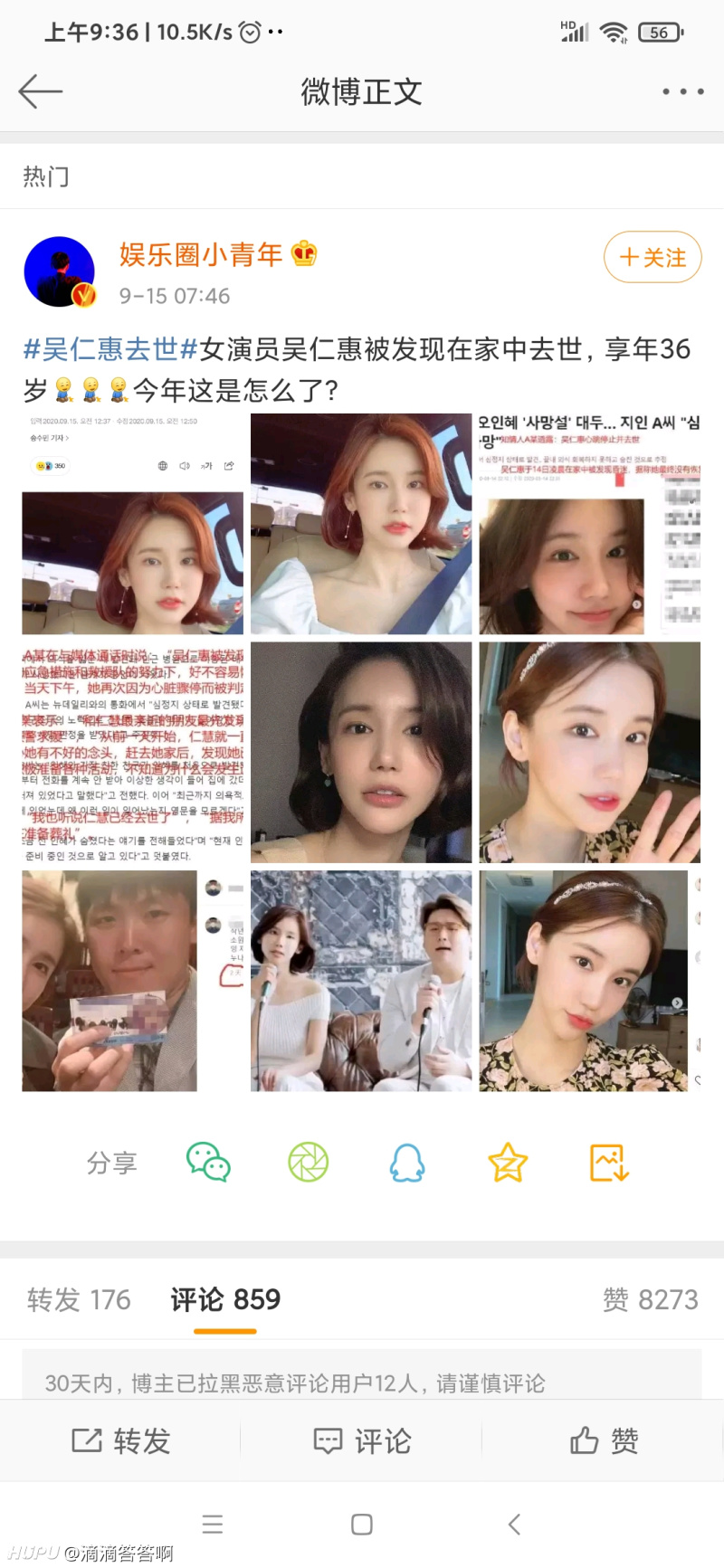The height and width of the screenshot is (1568, 724).
Task: Save the post as an image
Action: point(609,1163)
